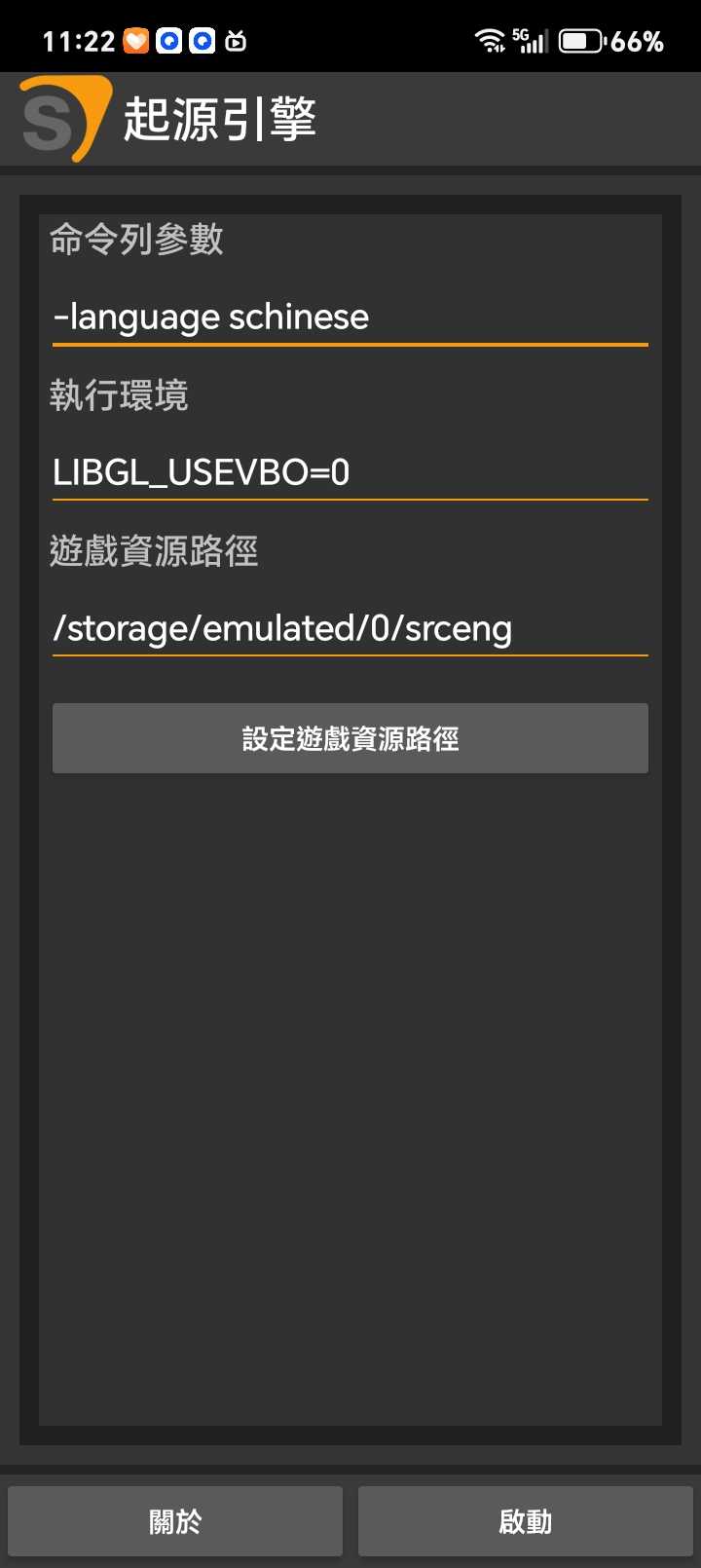Tap the LIBGL_USEVBO=0 environment field
Screen dimensions: 701x1568
pos(350,473)
